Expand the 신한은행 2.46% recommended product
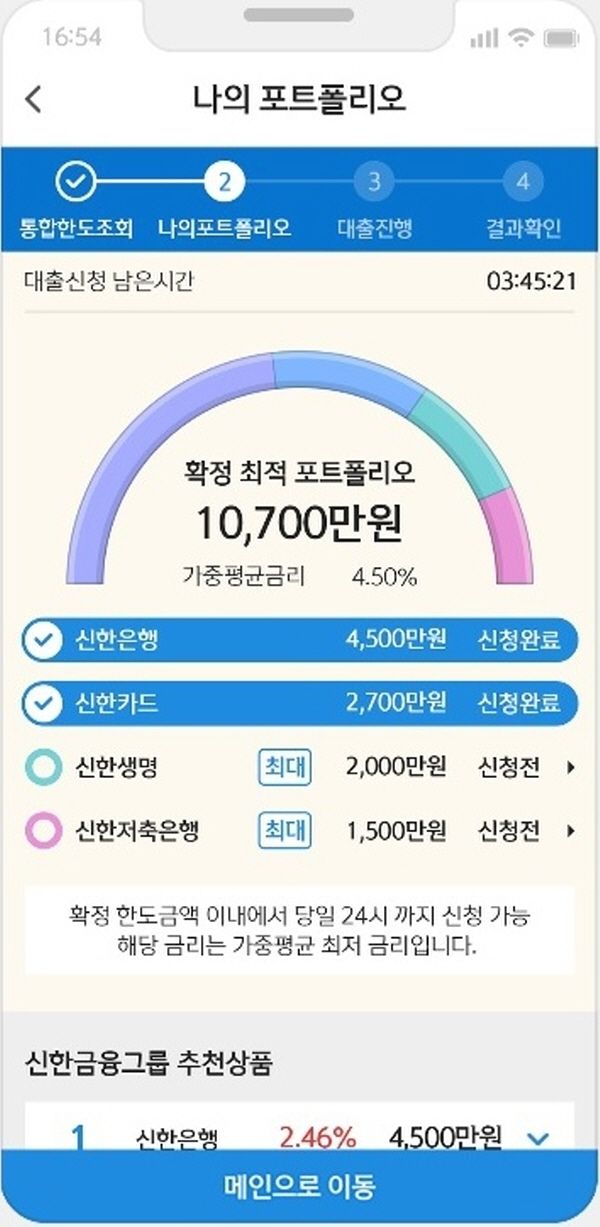Image resolution: width=600 pixels, height=1227 pixels. (538, 1137)
